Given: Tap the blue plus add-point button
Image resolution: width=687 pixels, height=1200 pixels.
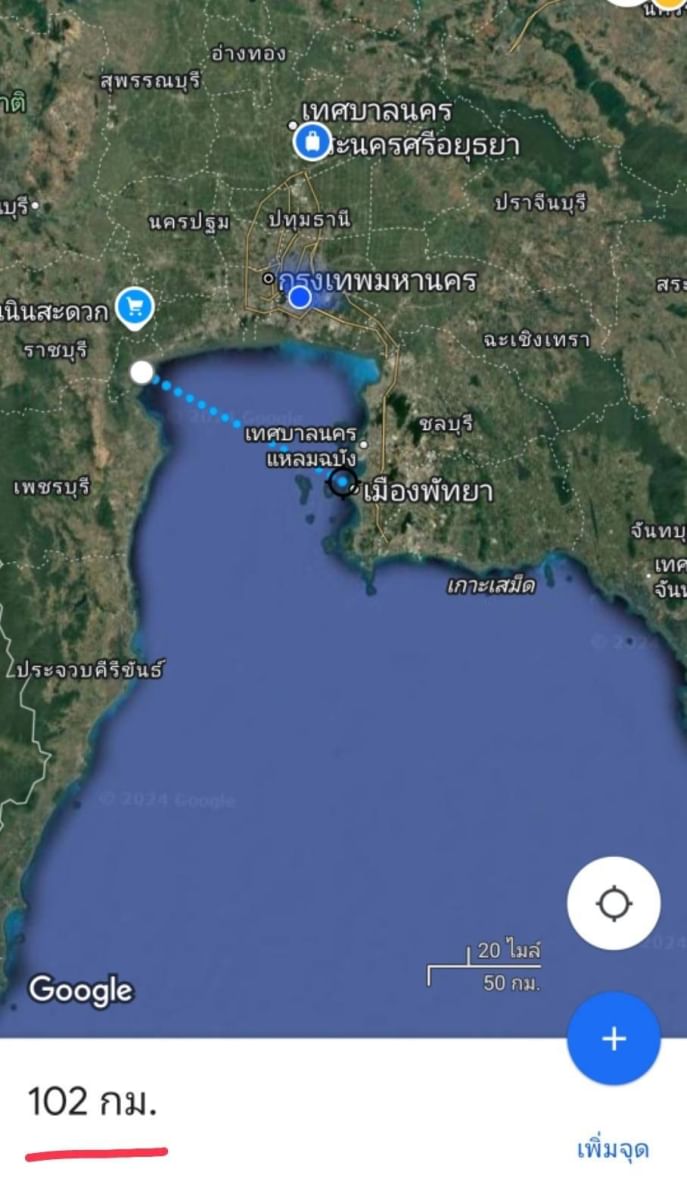Looking at the screenshot, I should tap(613, 1038).
